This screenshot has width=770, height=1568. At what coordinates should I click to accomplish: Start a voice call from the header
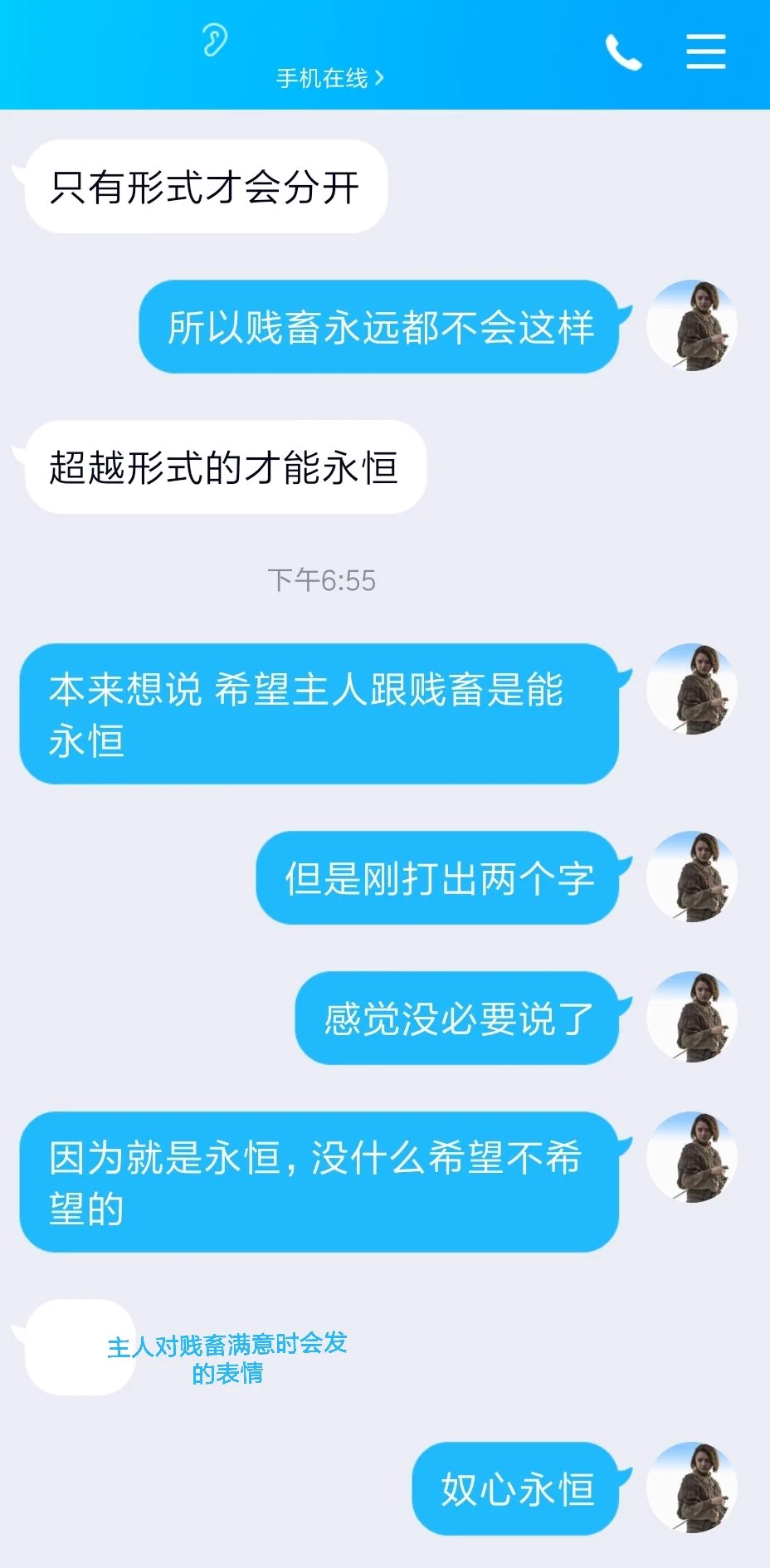point(623,53)
